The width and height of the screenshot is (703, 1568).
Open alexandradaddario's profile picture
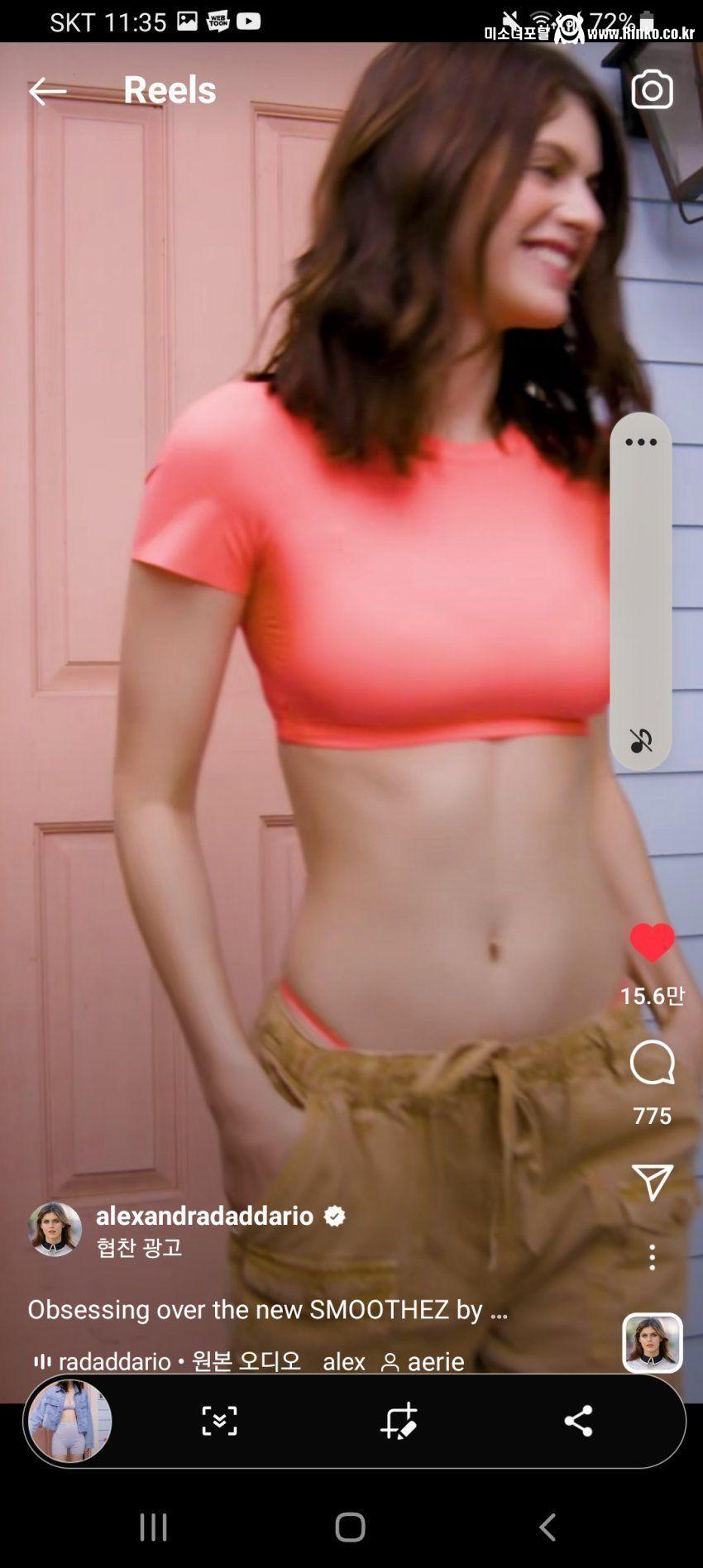55,1229
